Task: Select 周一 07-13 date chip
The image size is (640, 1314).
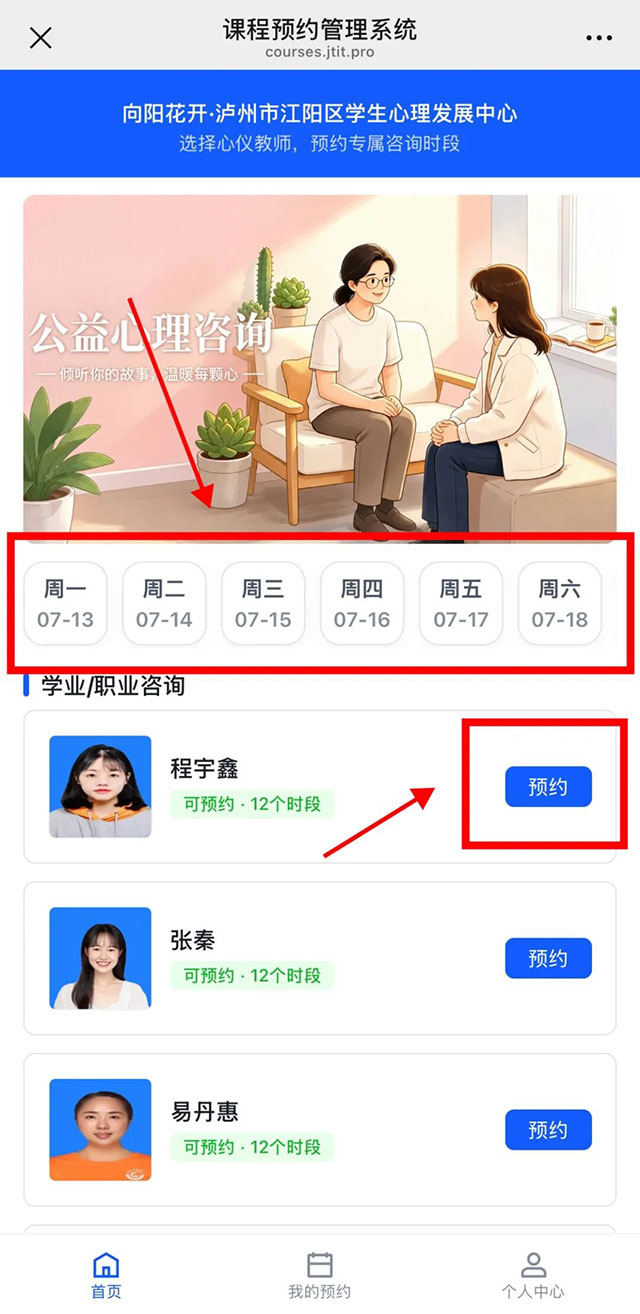Action: click(65, 603)
